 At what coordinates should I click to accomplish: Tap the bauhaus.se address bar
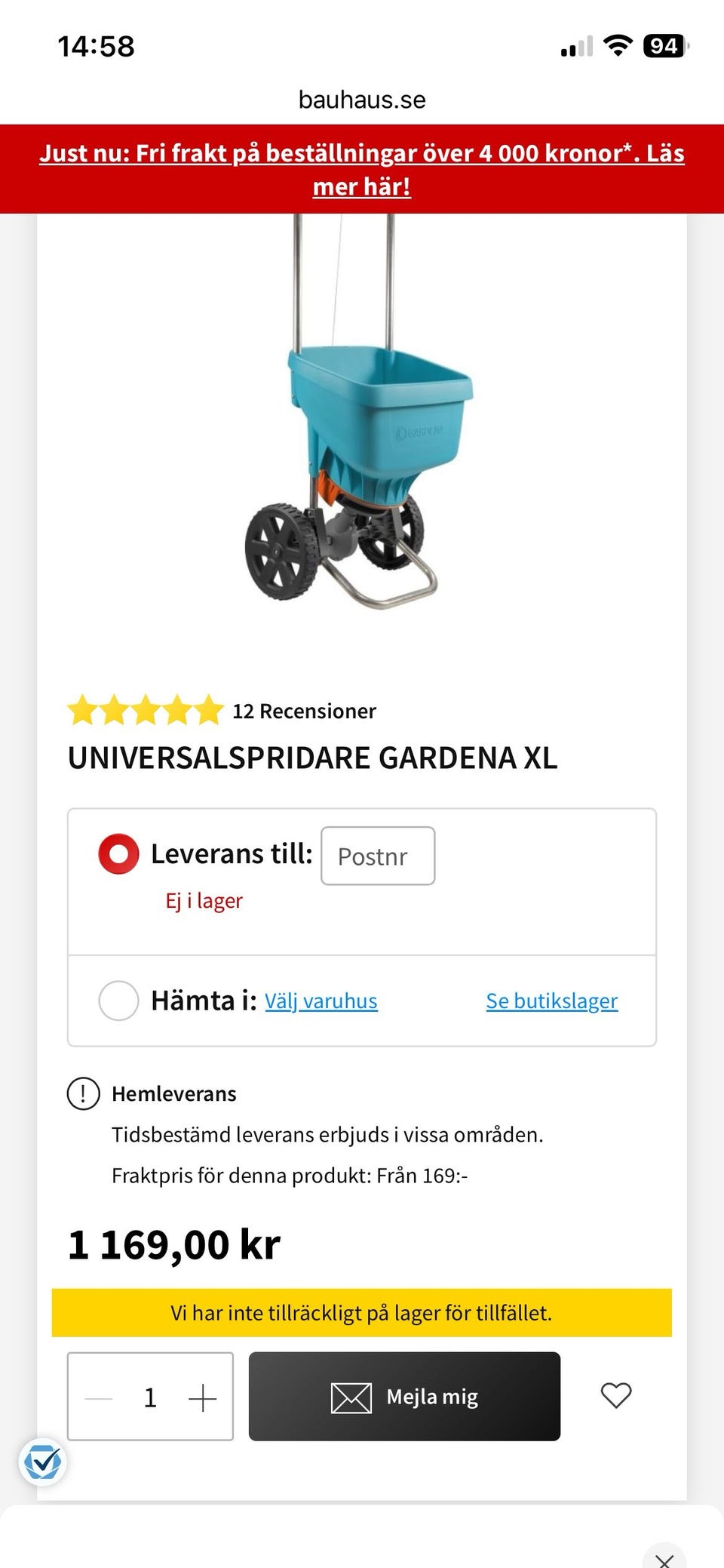[x=362, y=99]
